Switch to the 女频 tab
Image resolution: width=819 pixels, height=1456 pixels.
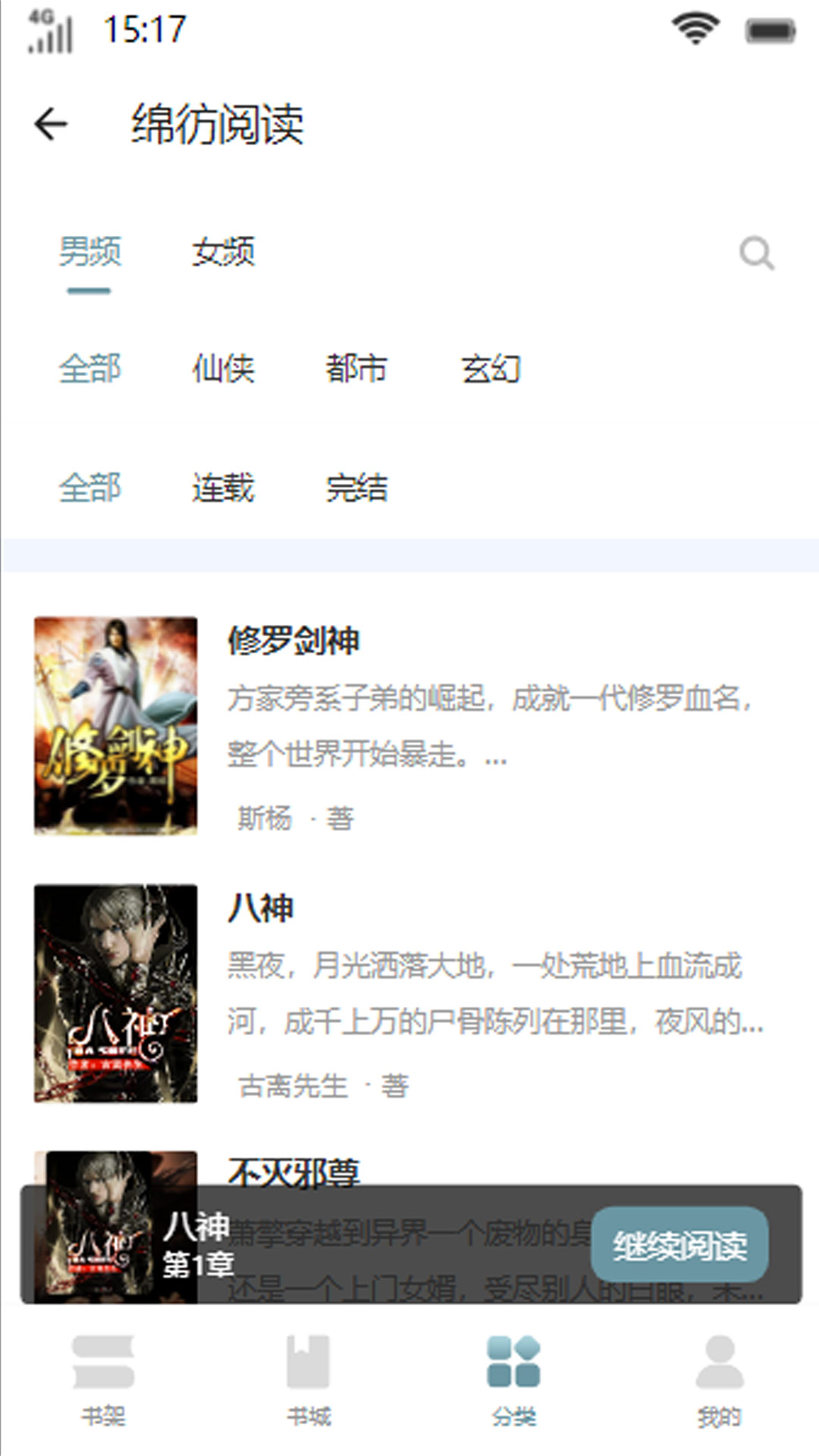tap(223, 252)
